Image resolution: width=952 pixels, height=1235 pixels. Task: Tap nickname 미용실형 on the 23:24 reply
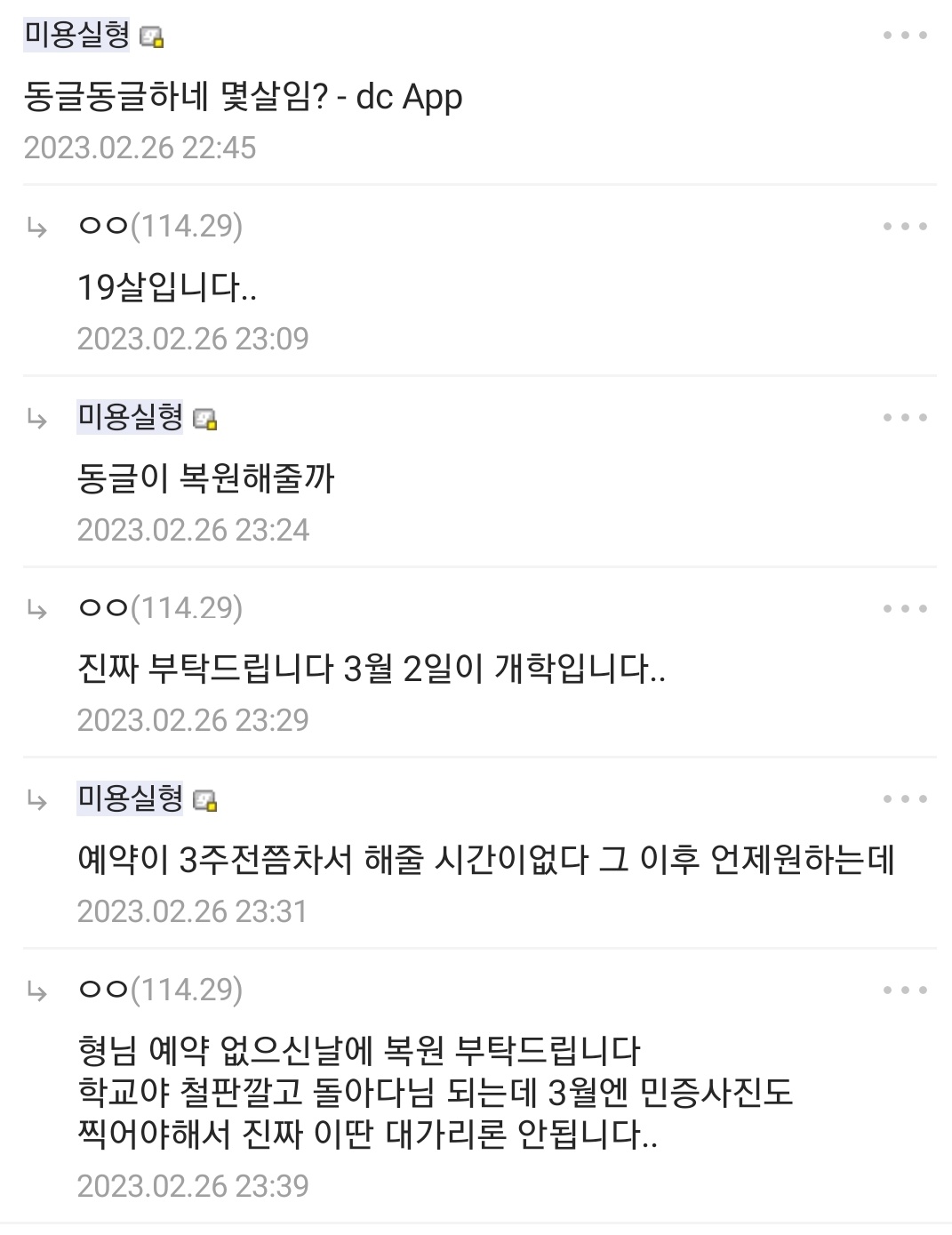tap(131, 416)
